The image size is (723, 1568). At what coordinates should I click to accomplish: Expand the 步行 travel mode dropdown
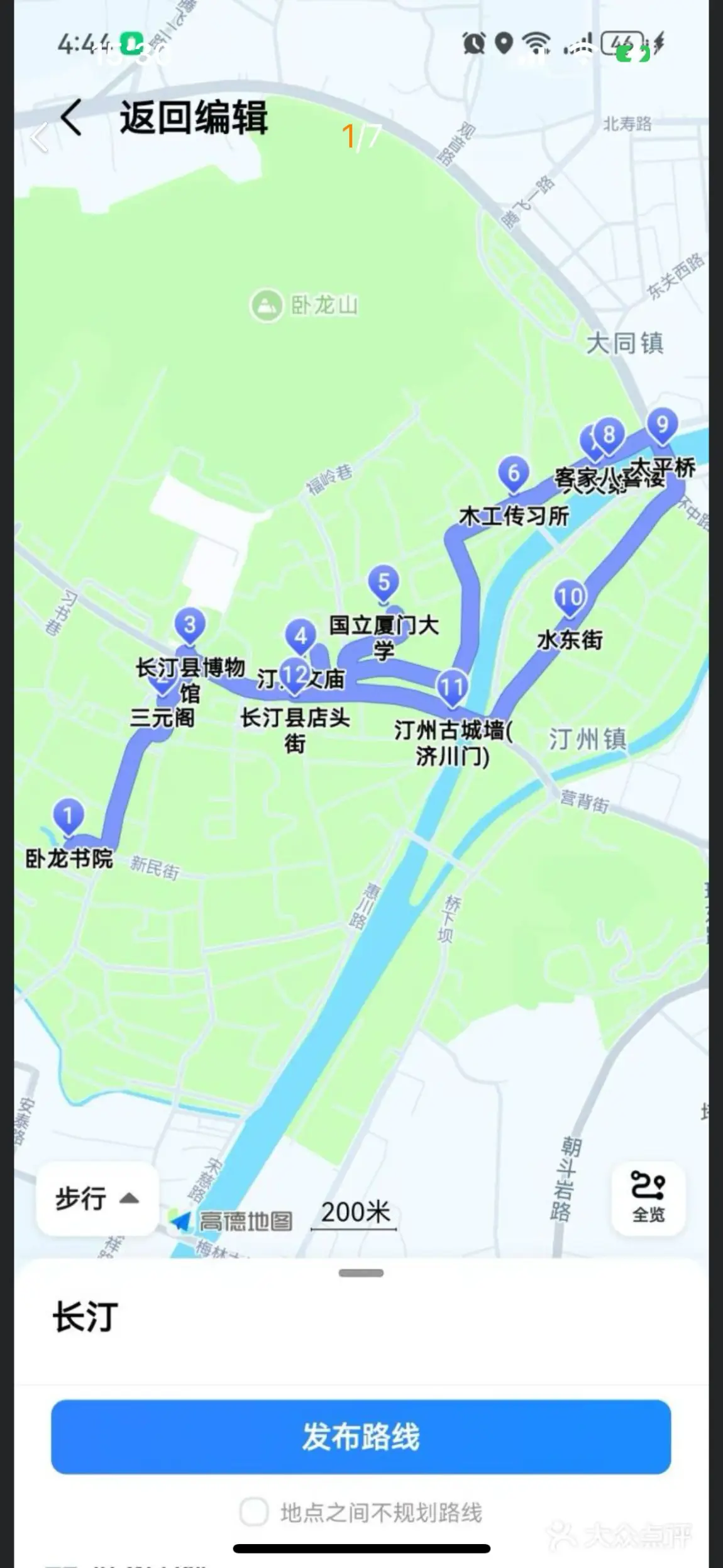97,1199
